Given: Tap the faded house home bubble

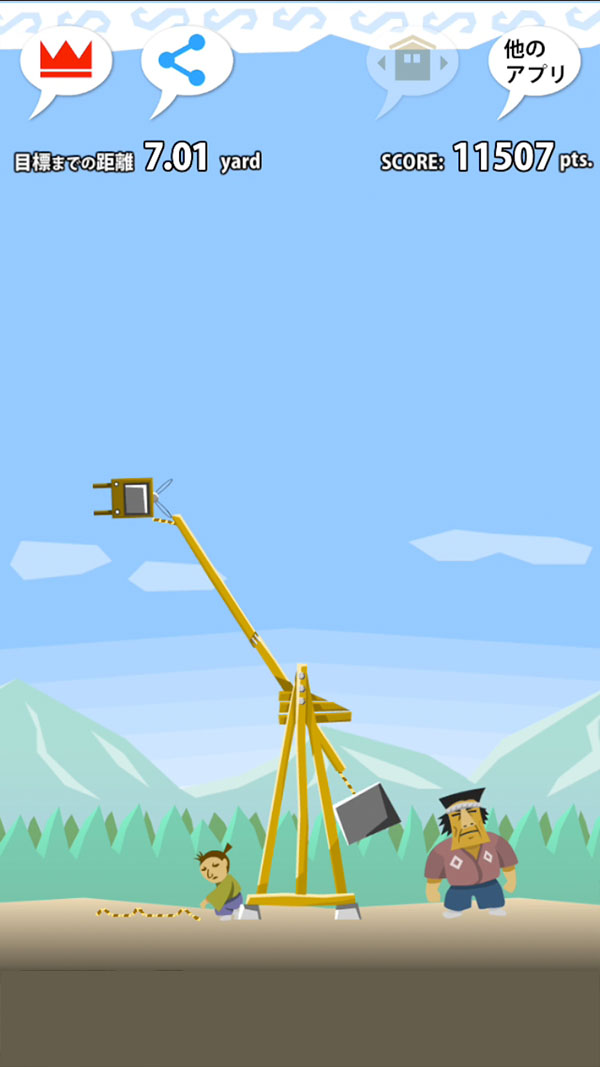Looking at the screenshot, I should tap(411, 61).
